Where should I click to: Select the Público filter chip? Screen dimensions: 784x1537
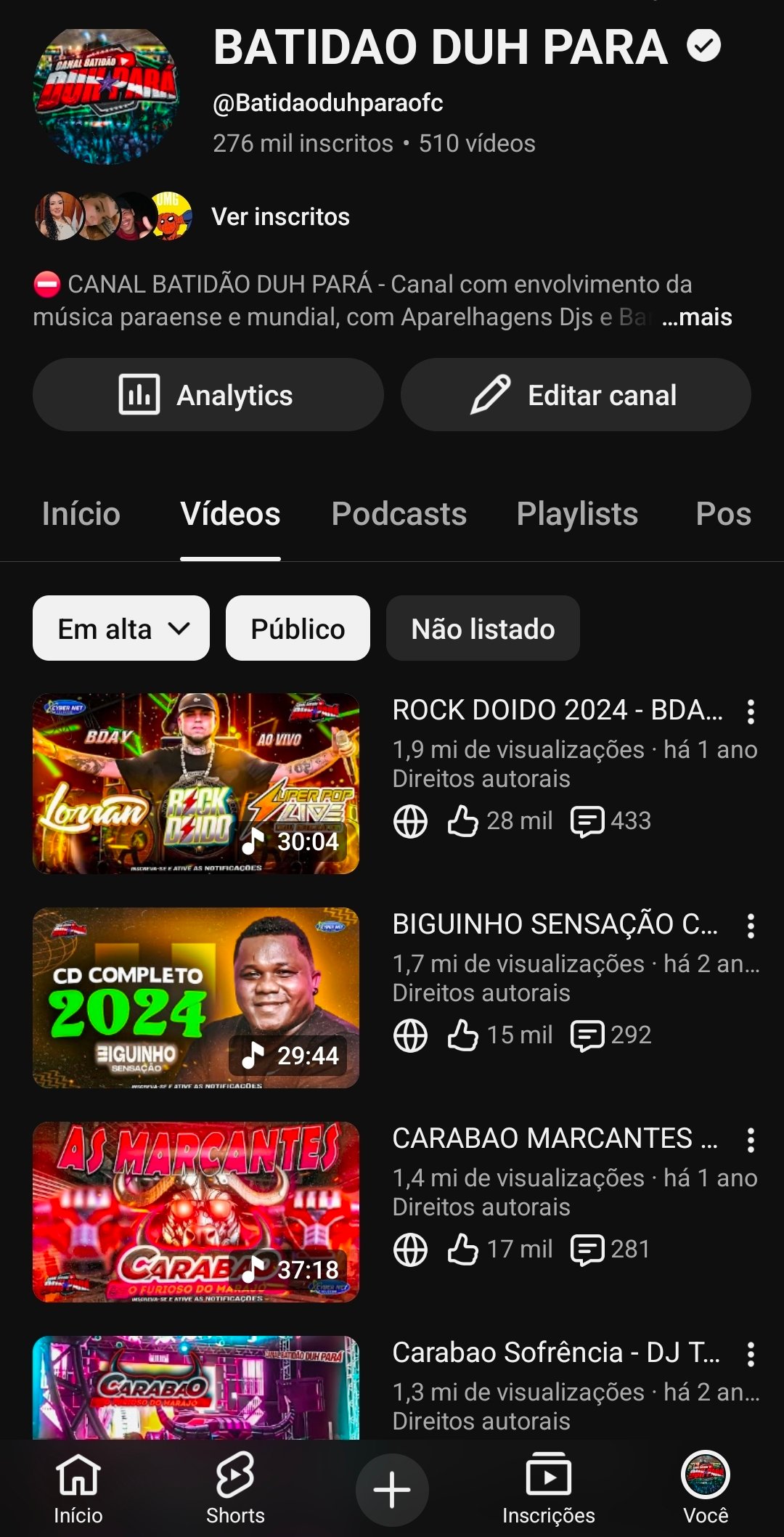click(x=298, y=629)
